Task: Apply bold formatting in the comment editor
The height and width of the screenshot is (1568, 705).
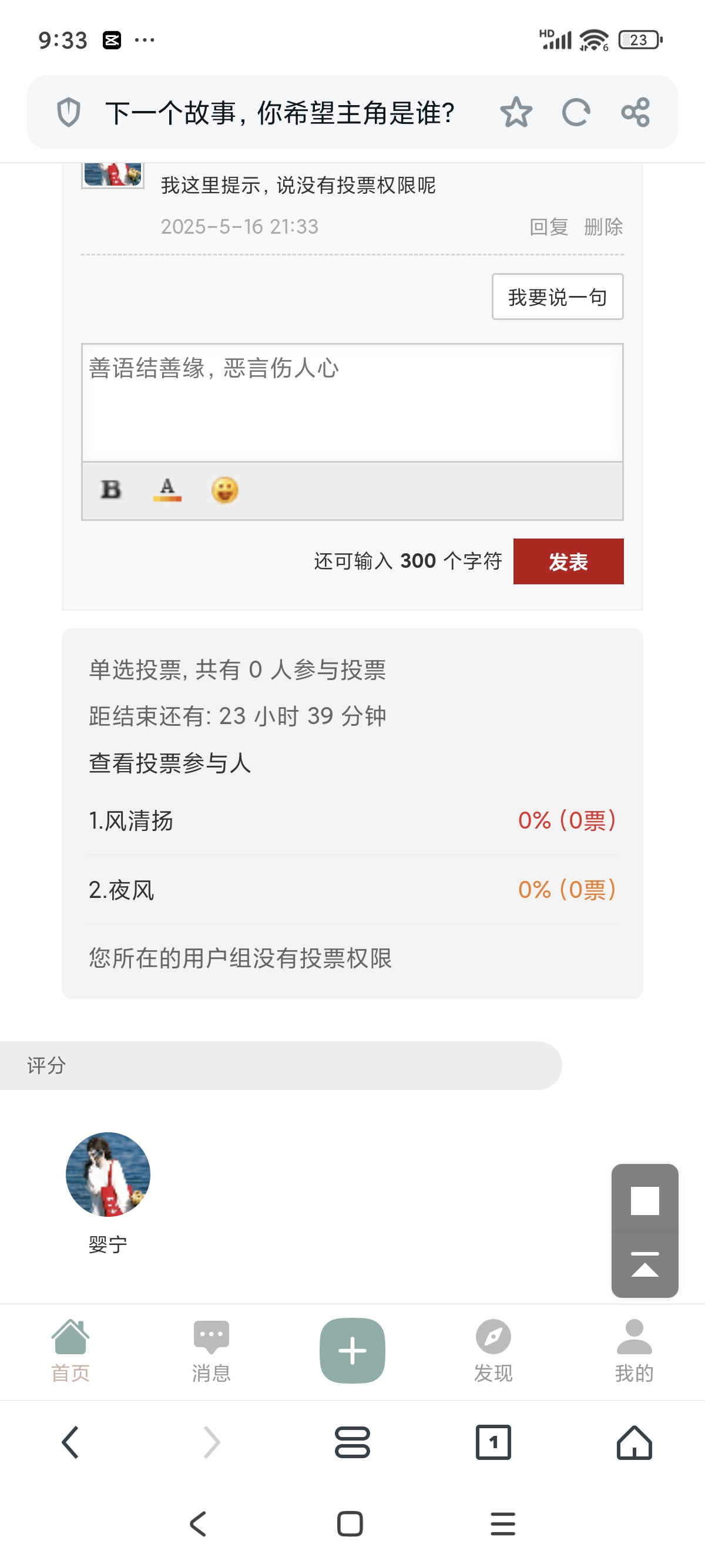Action: point(110,490)
